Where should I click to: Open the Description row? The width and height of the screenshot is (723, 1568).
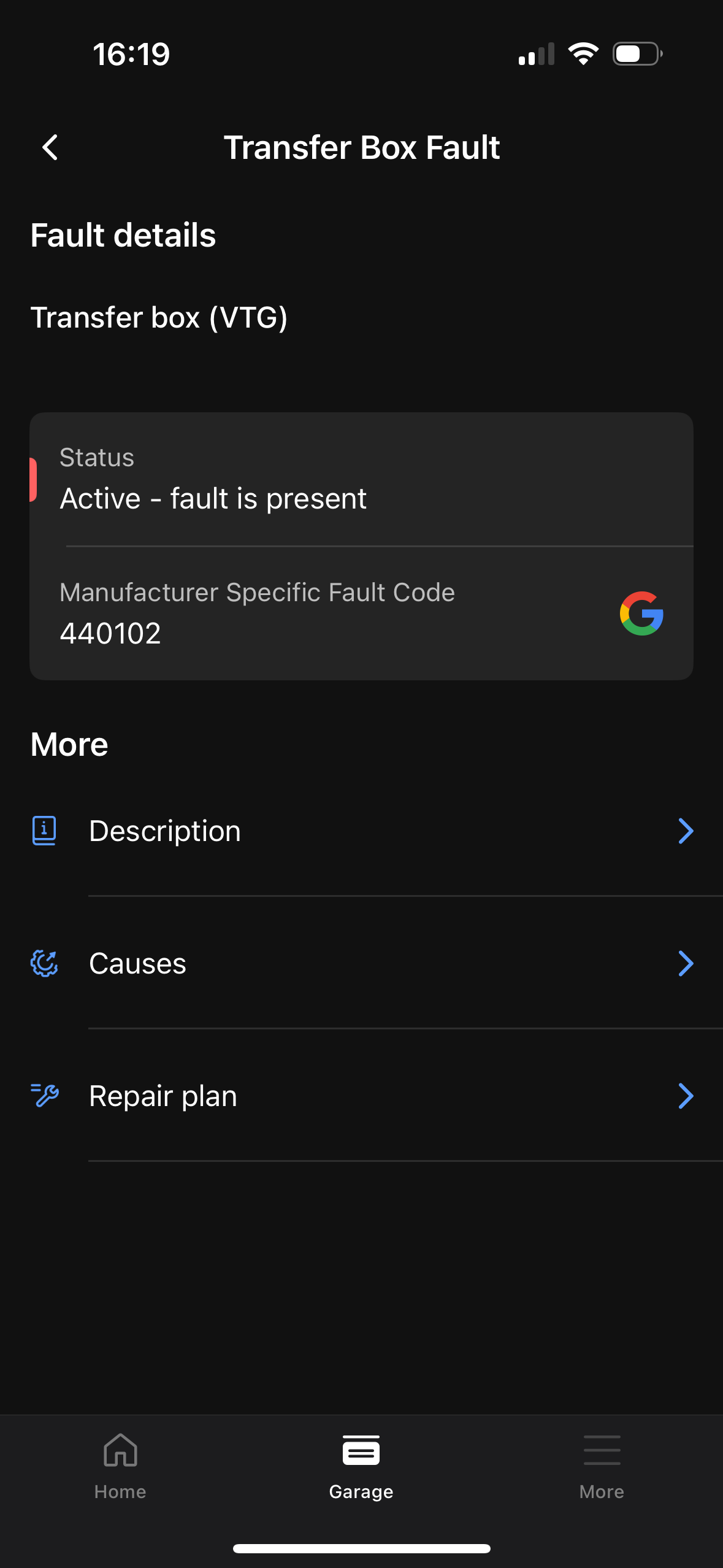pyautogui.click(x=362, y=831)
